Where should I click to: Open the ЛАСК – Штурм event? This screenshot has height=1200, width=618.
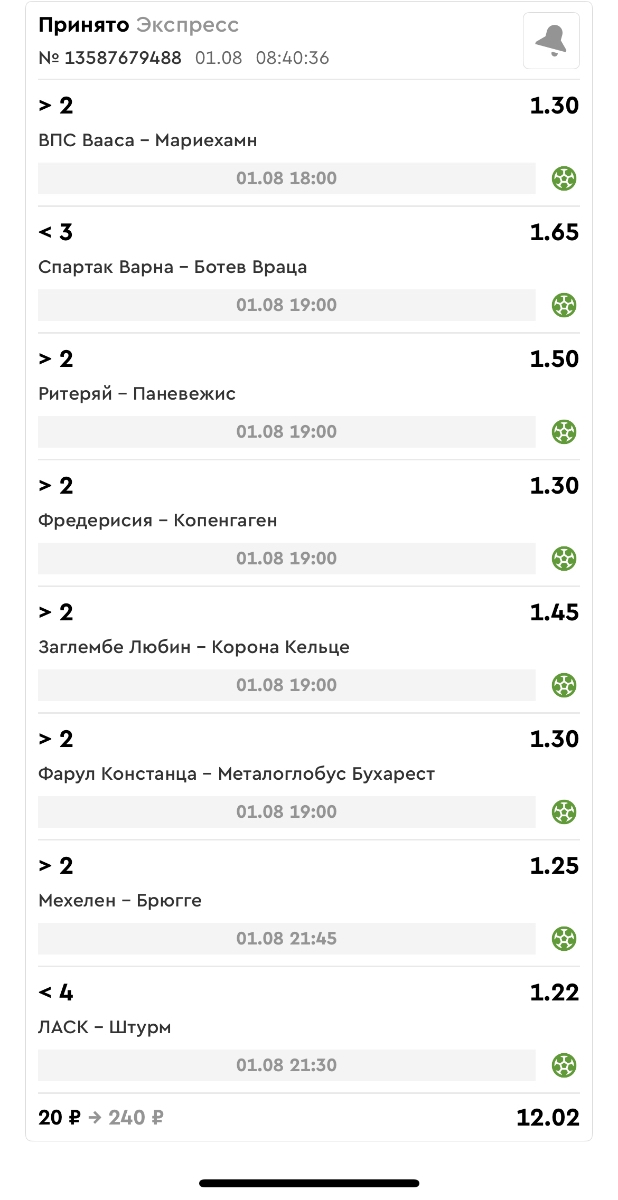[x=104, y=1027]
